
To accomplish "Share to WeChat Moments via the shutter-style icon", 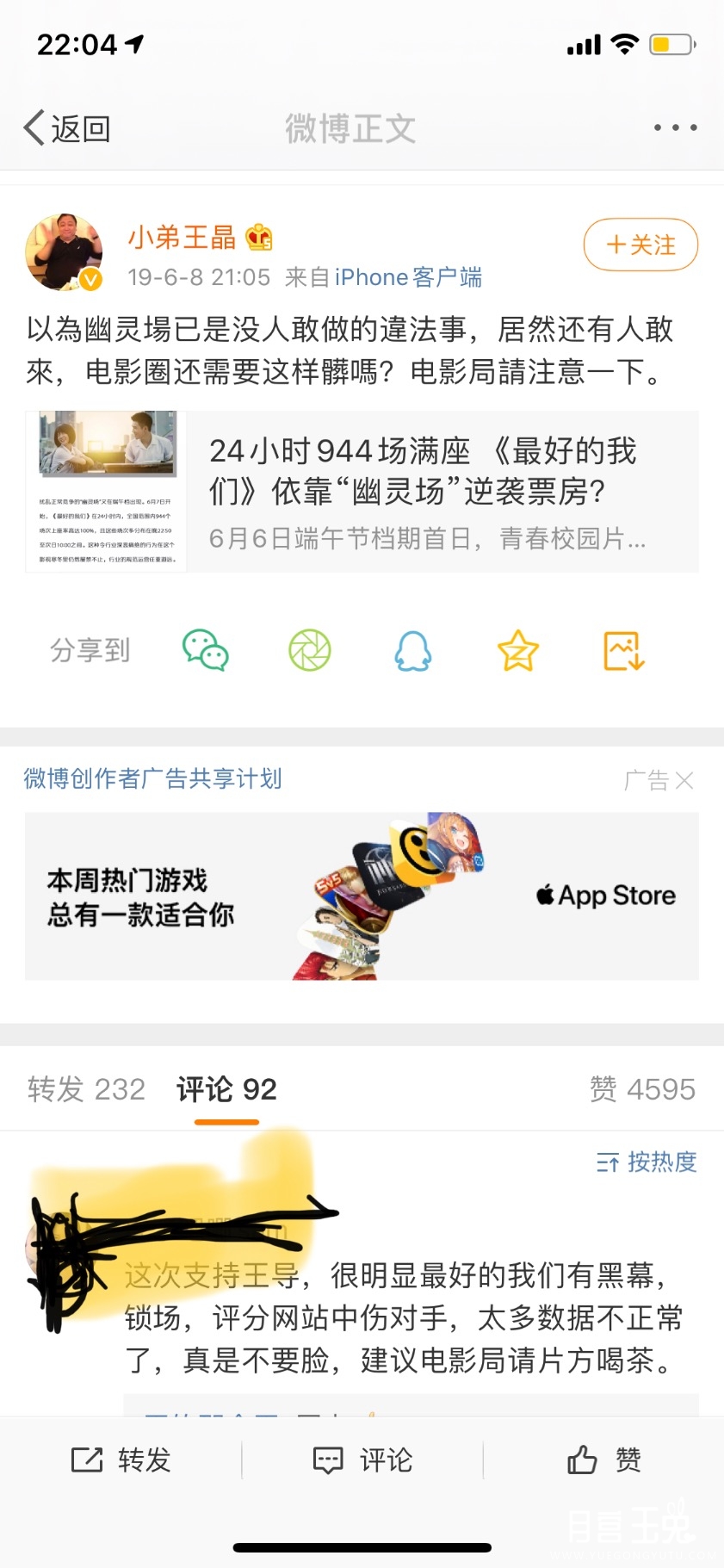I will pos(310,650).
